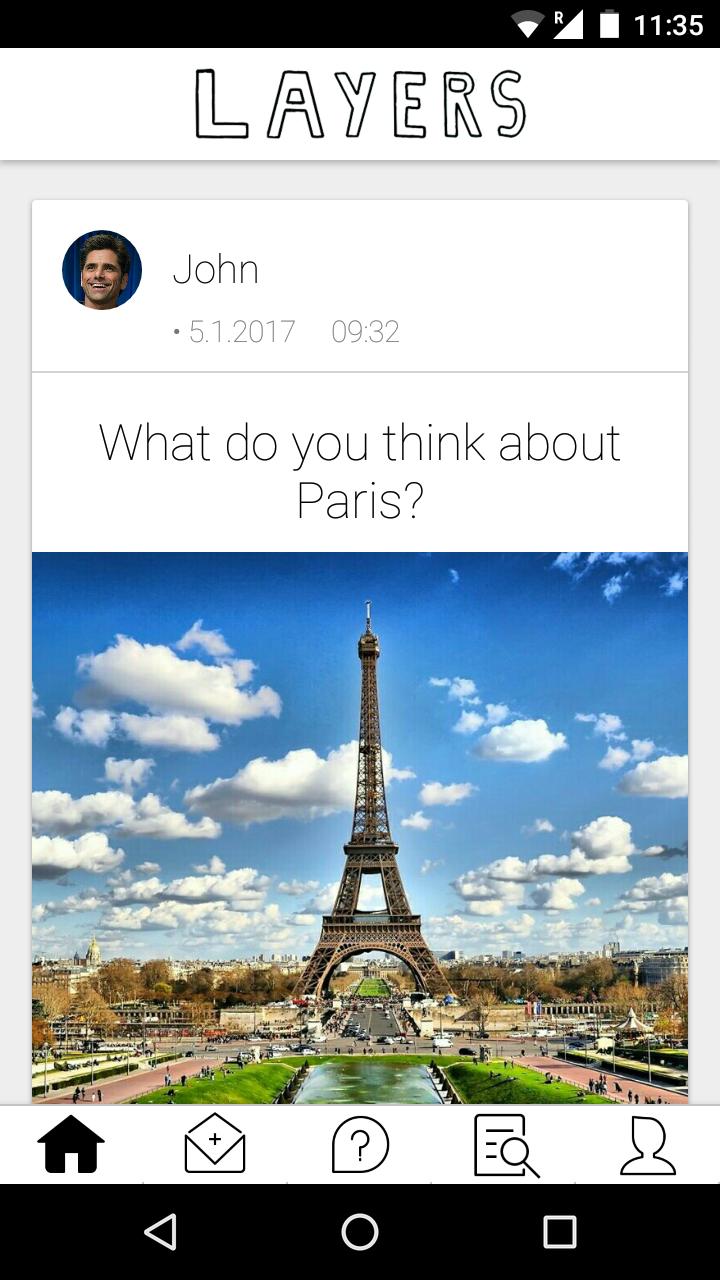This screenshot has width=720, height=1280.
Task: Open the home tab
Action: pyautogui.click(x=71, y=1144)
